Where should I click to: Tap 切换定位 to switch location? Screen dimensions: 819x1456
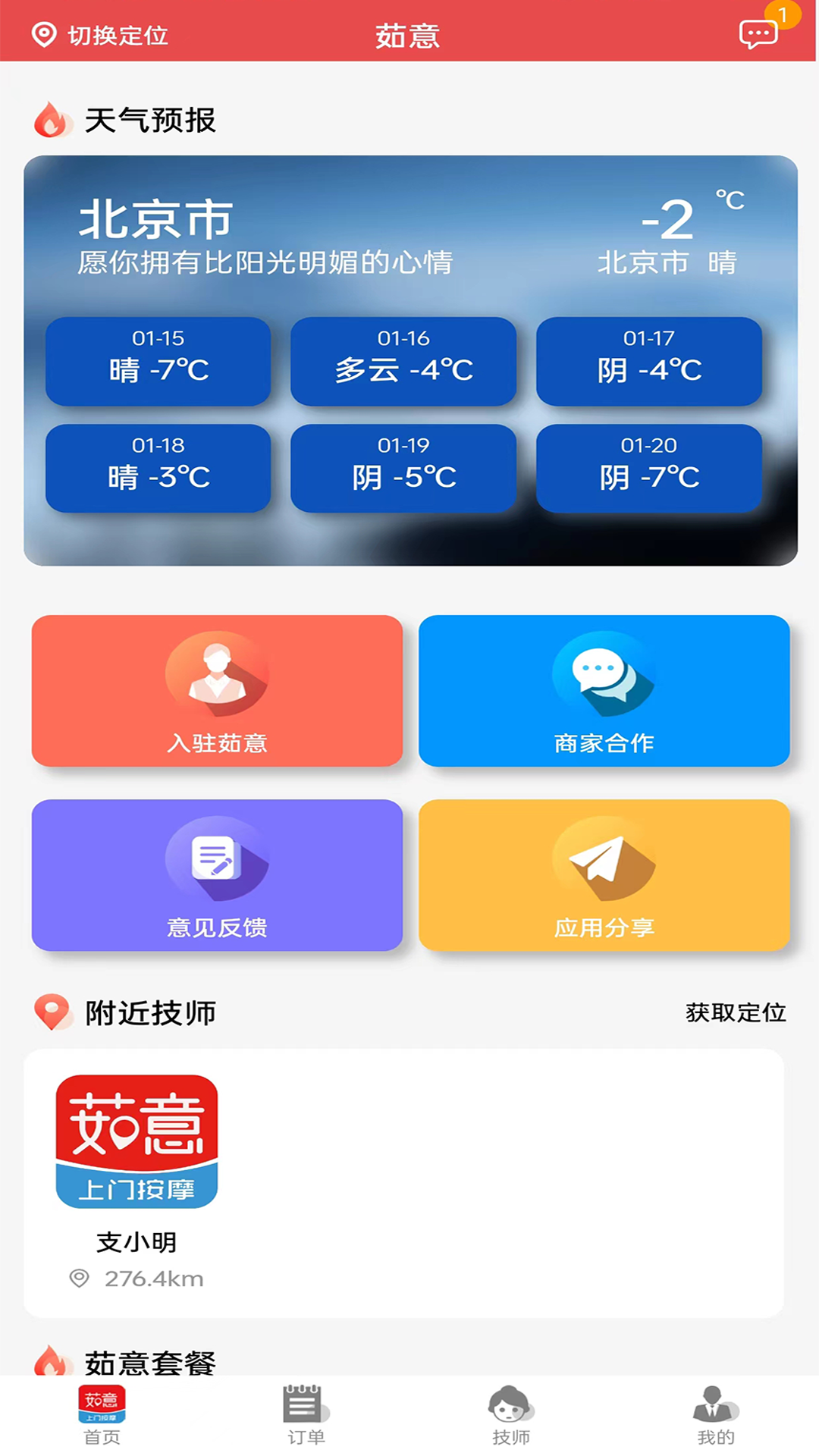click(100, 35)
